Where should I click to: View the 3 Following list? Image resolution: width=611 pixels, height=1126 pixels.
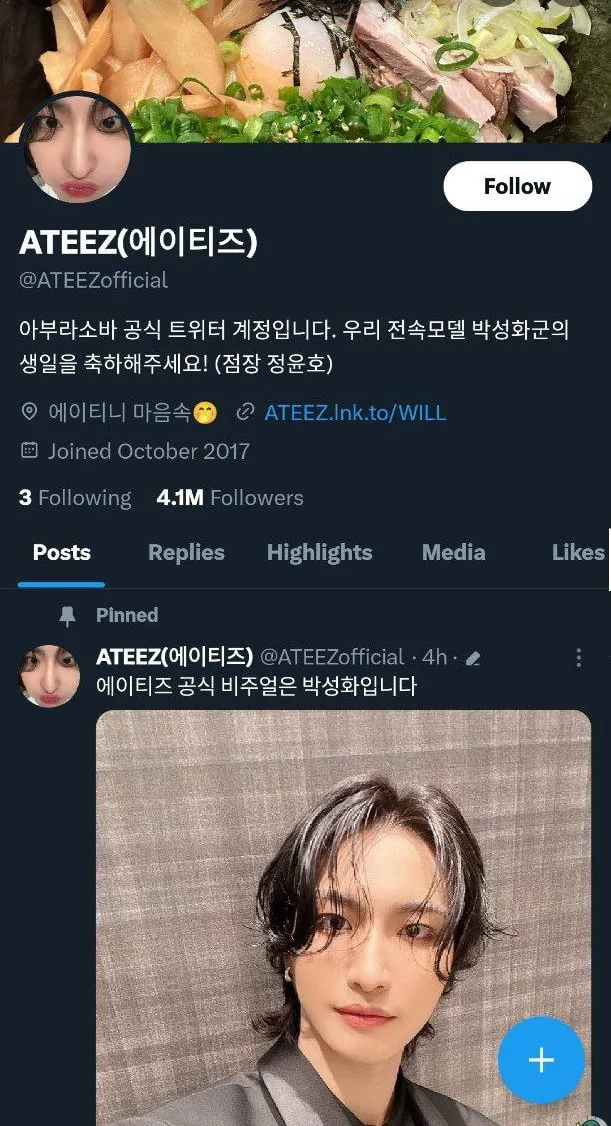(75, 497)
